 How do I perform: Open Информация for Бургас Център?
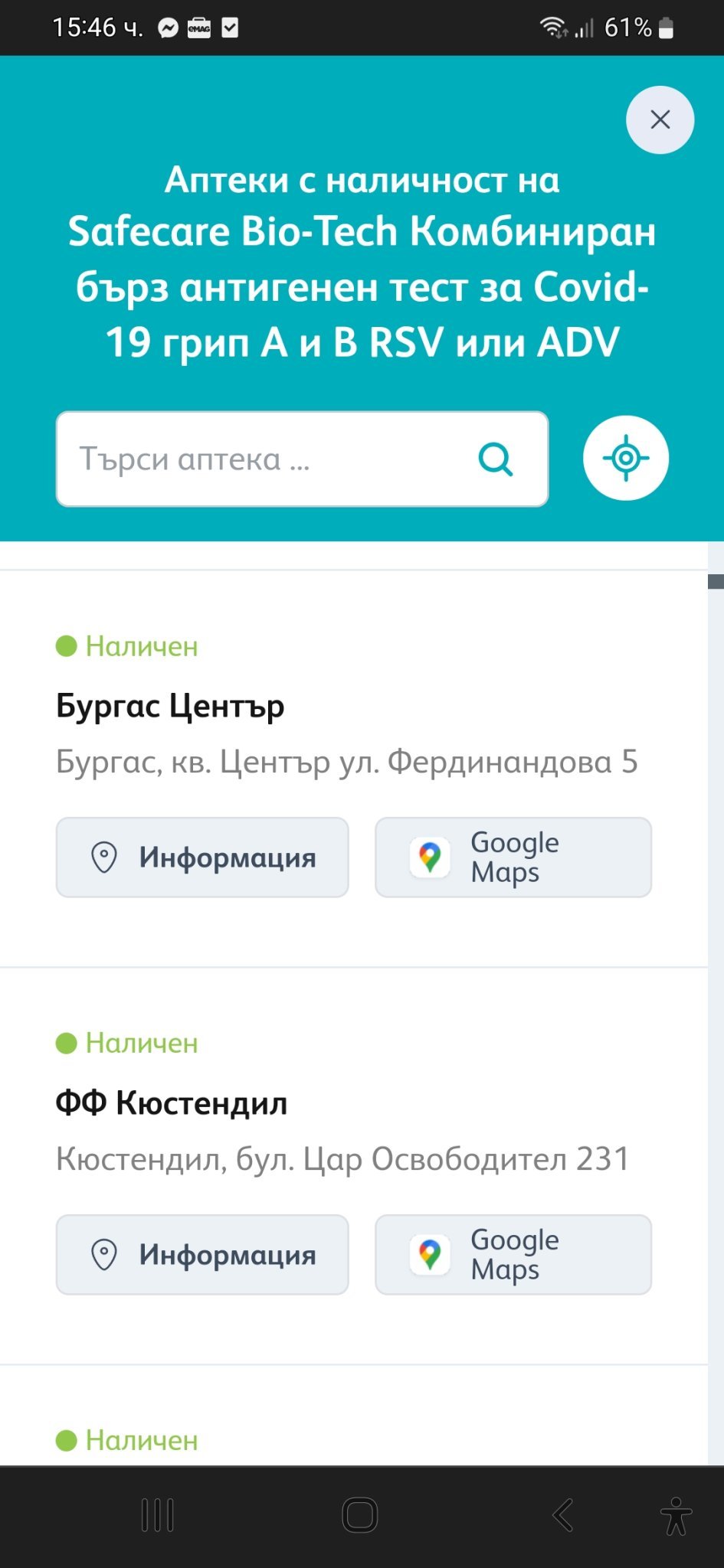tap(202, 857)
